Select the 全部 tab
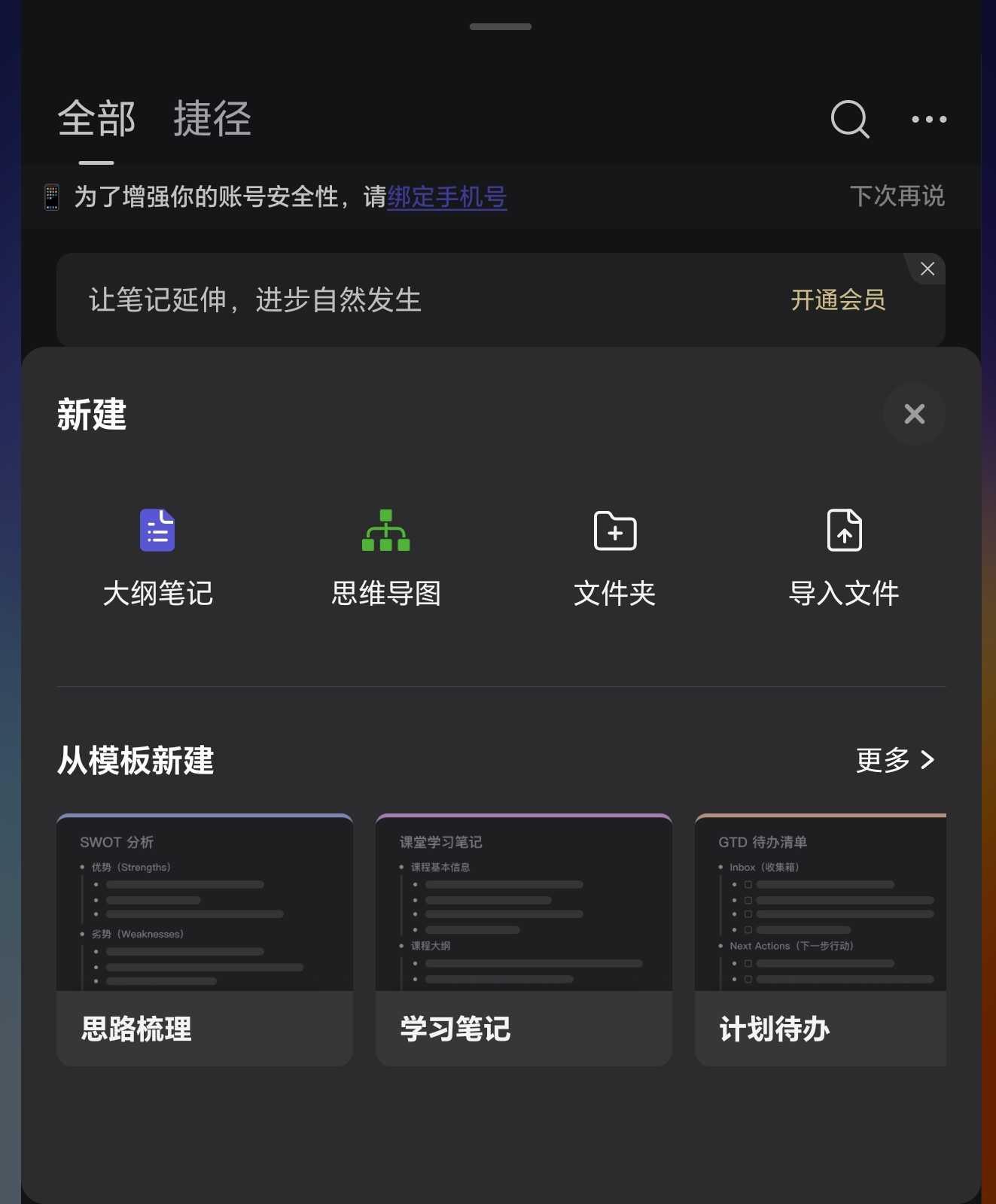 (96, 119)
